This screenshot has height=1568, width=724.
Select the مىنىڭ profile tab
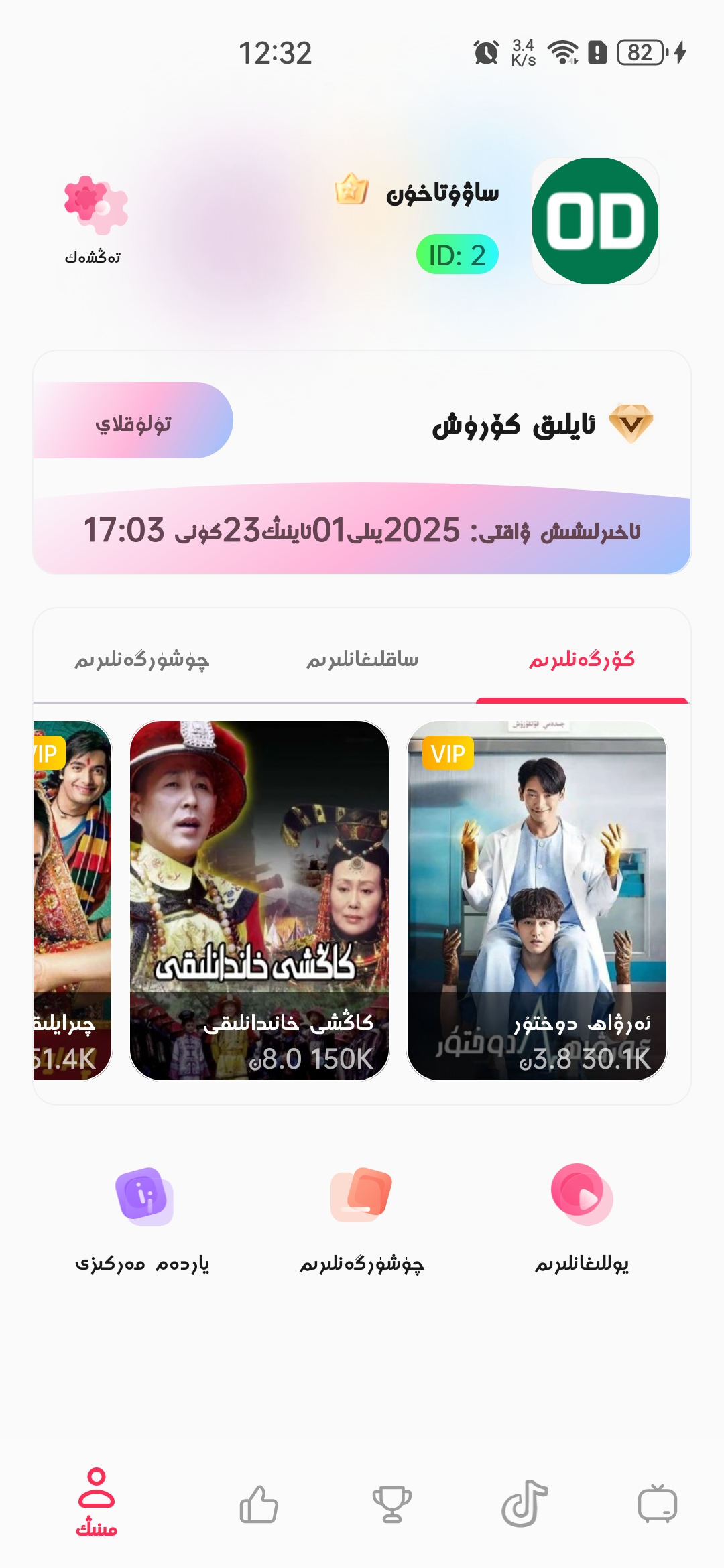[x=97, y=1501]
